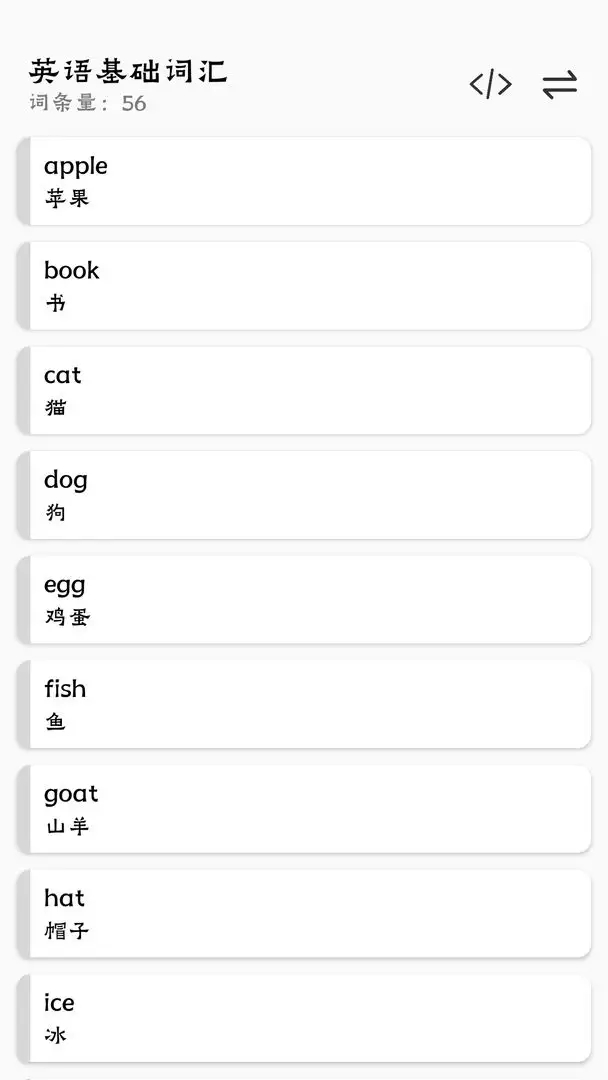Open the cat 猫 word card
608x1080 pixels.
pyautogui.click(x=304, y=391)
